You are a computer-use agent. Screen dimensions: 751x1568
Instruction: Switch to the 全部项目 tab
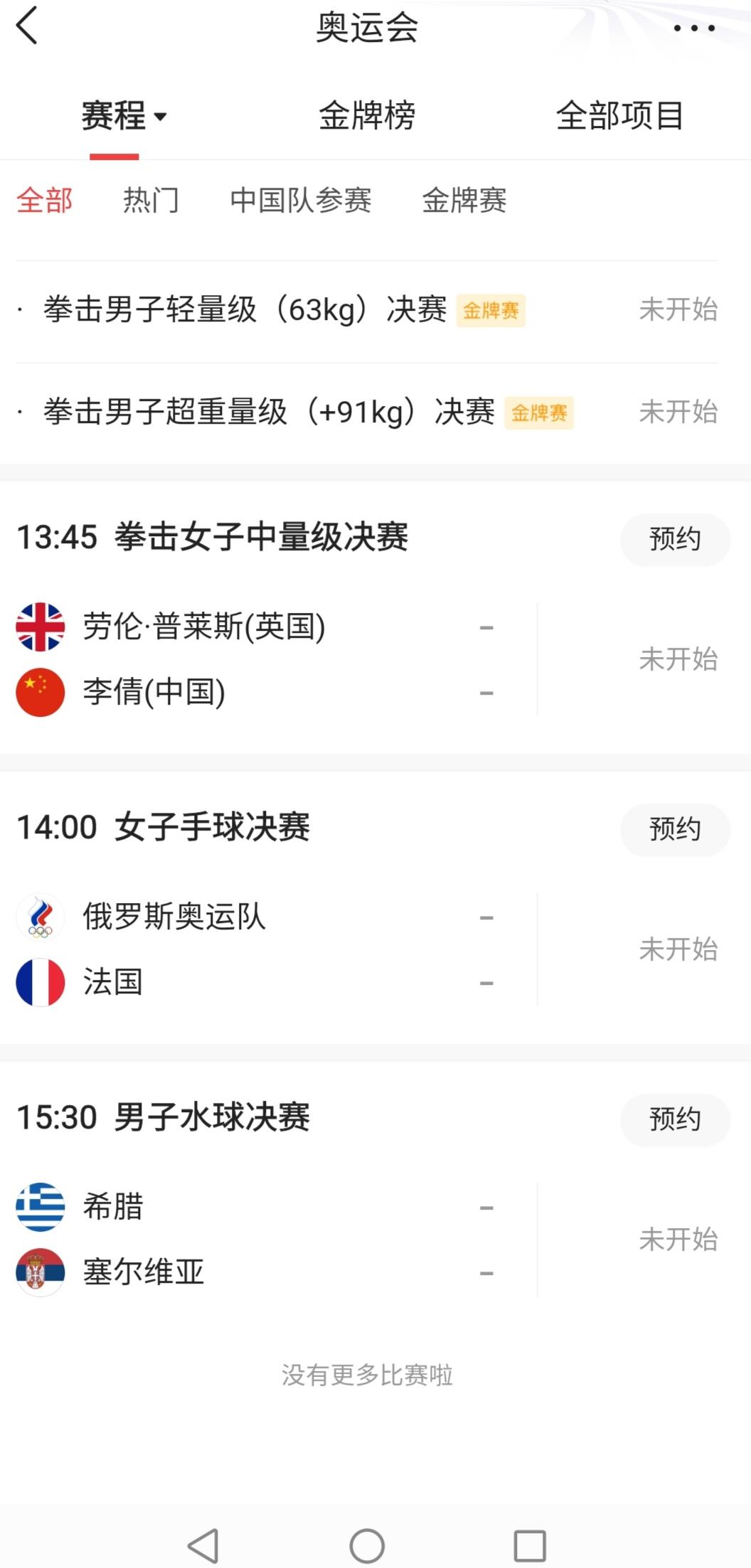pos(619,115)
